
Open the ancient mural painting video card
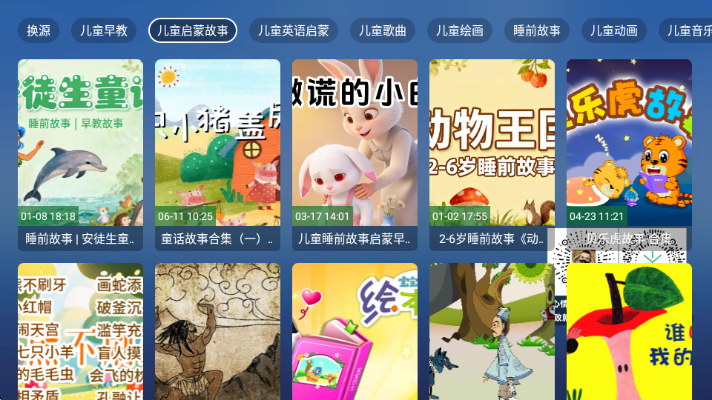217,332
